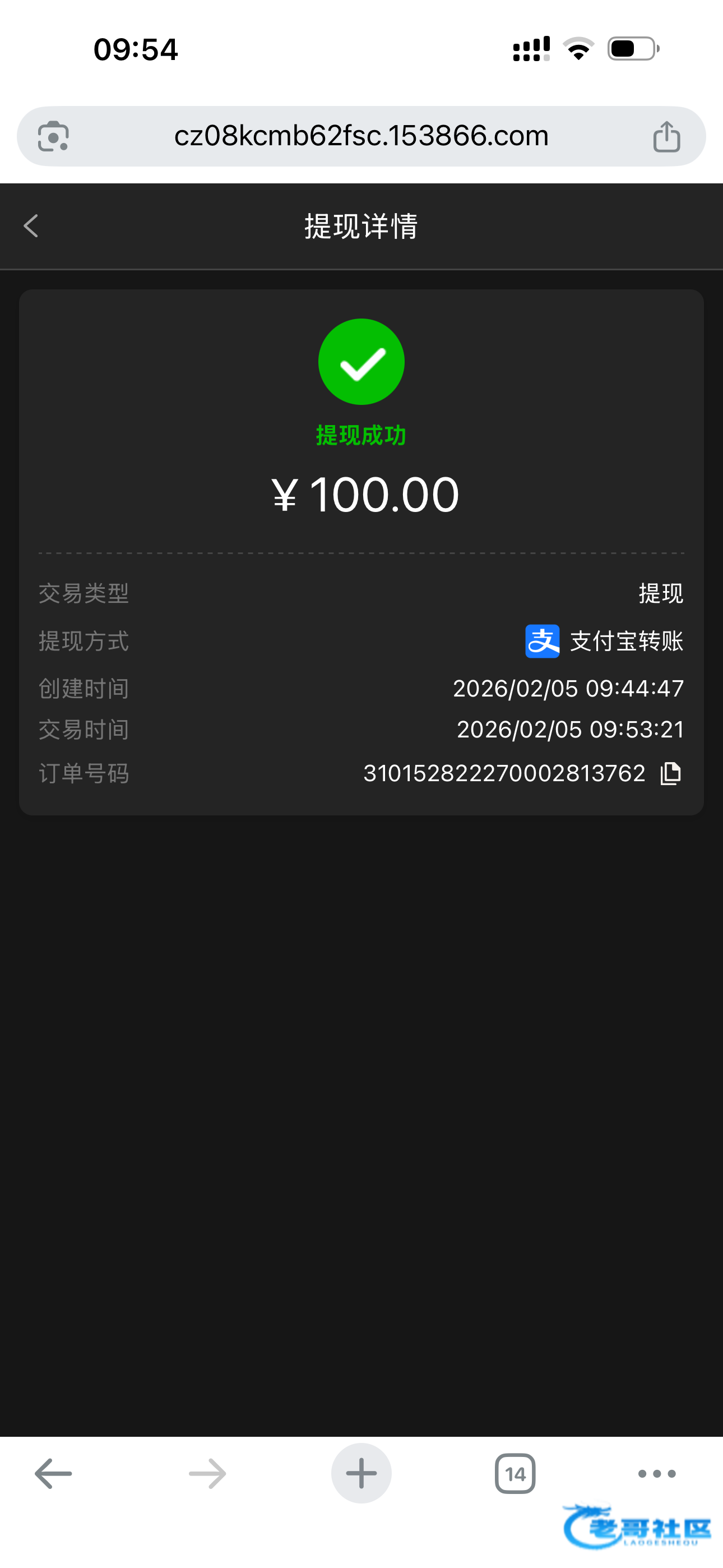Navigate forward in the browser toolbar
This screenshot has width=723, height=1568.
(207, 1474)
